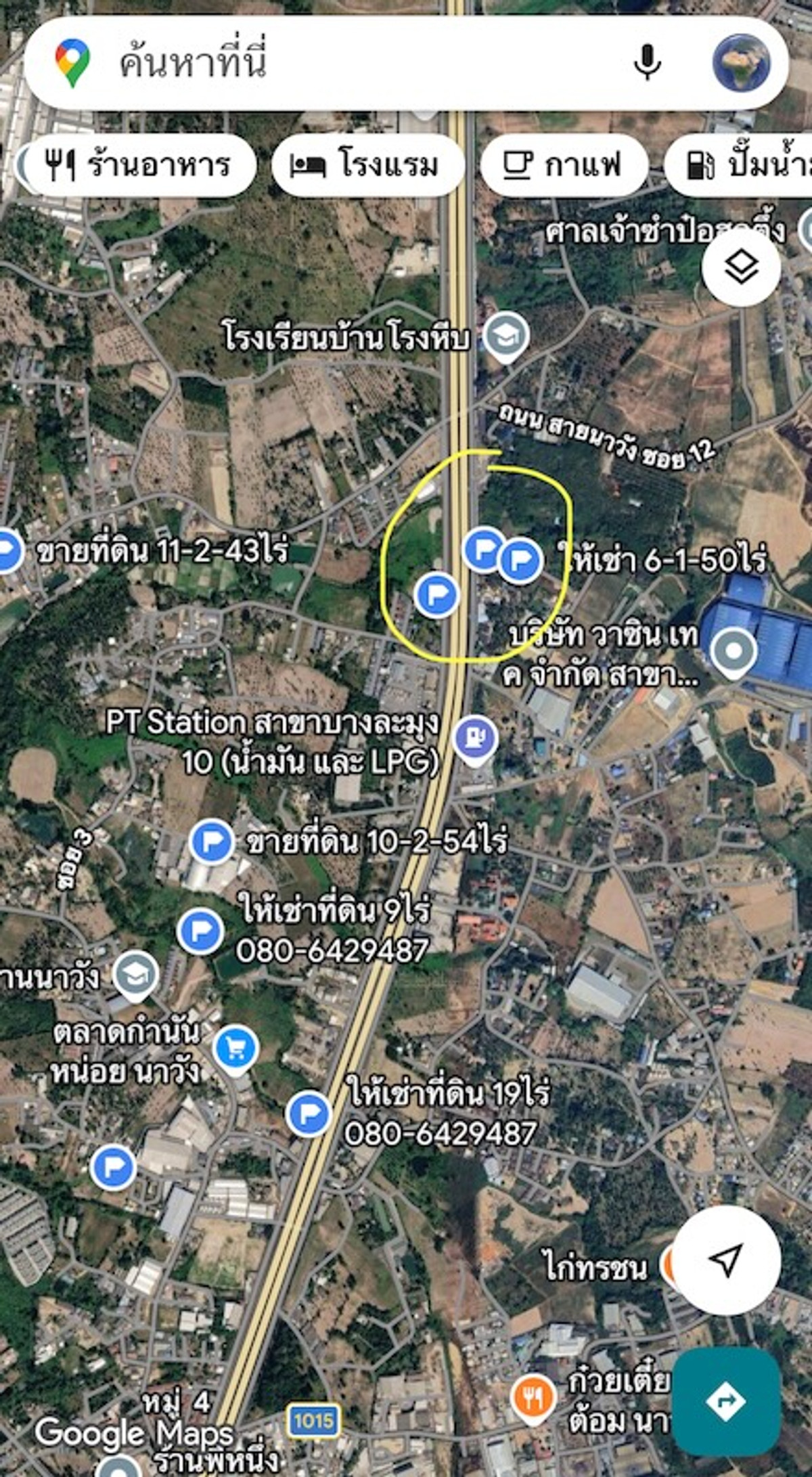Select the โรงแรม hotels chip
This screenshot has width=812, height=1477.
[367, 165]
